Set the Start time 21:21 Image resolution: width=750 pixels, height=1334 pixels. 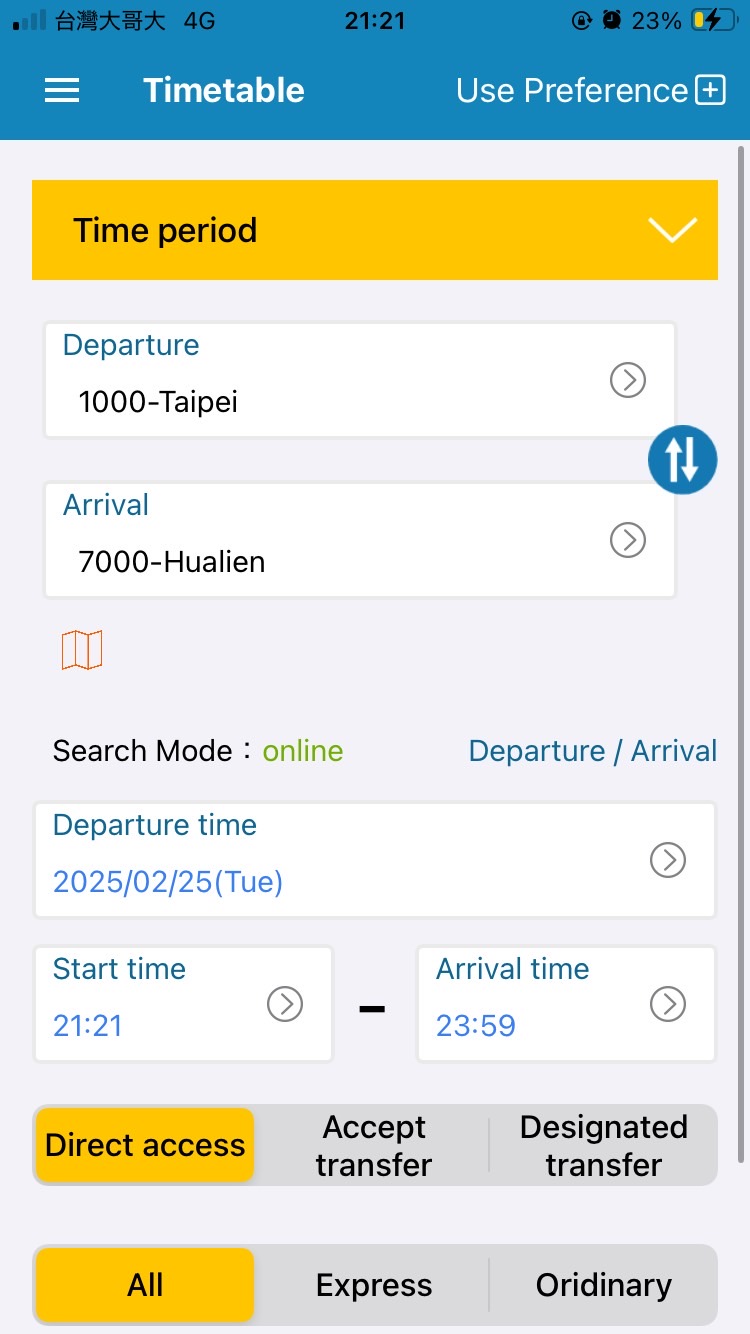183,1004
